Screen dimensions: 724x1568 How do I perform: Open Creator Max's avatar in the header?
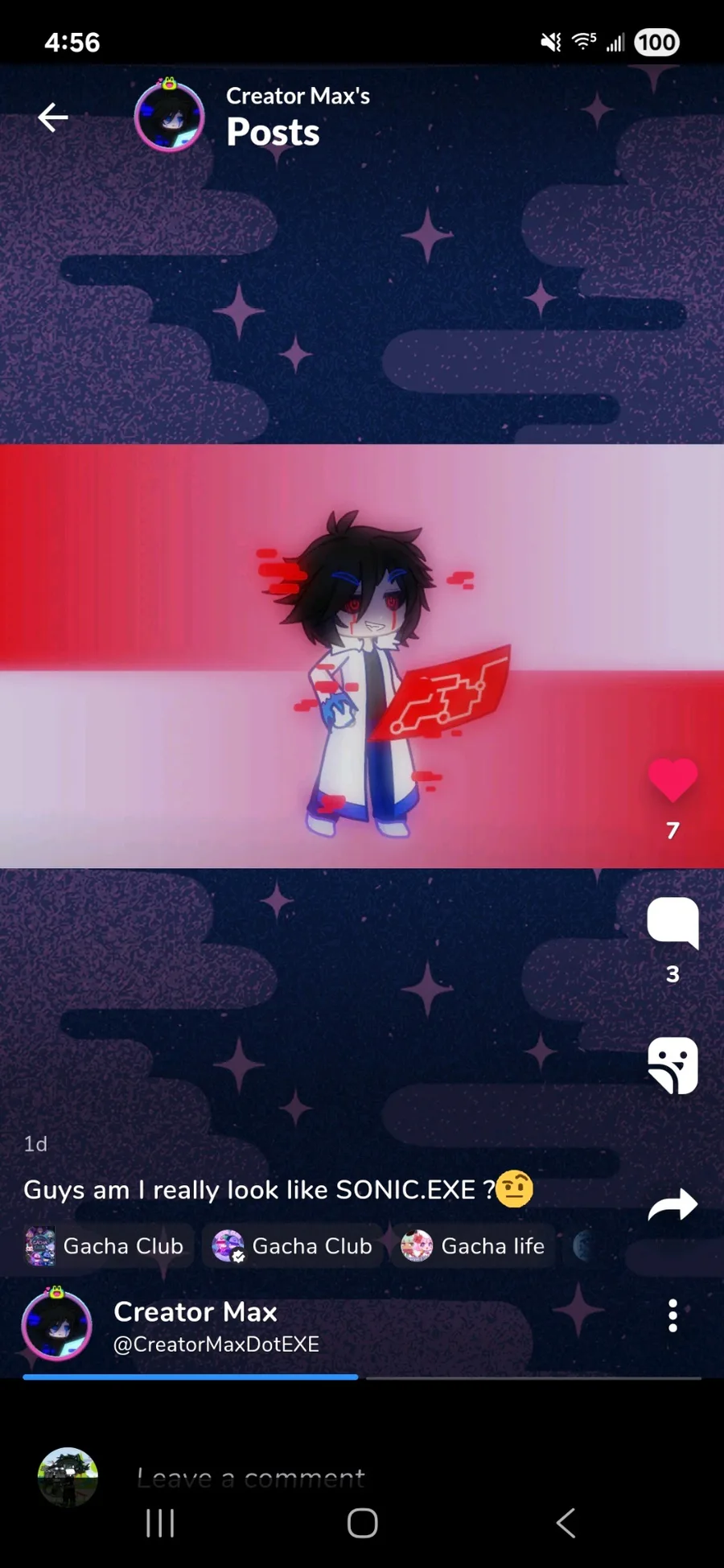(x=169, y=117)
